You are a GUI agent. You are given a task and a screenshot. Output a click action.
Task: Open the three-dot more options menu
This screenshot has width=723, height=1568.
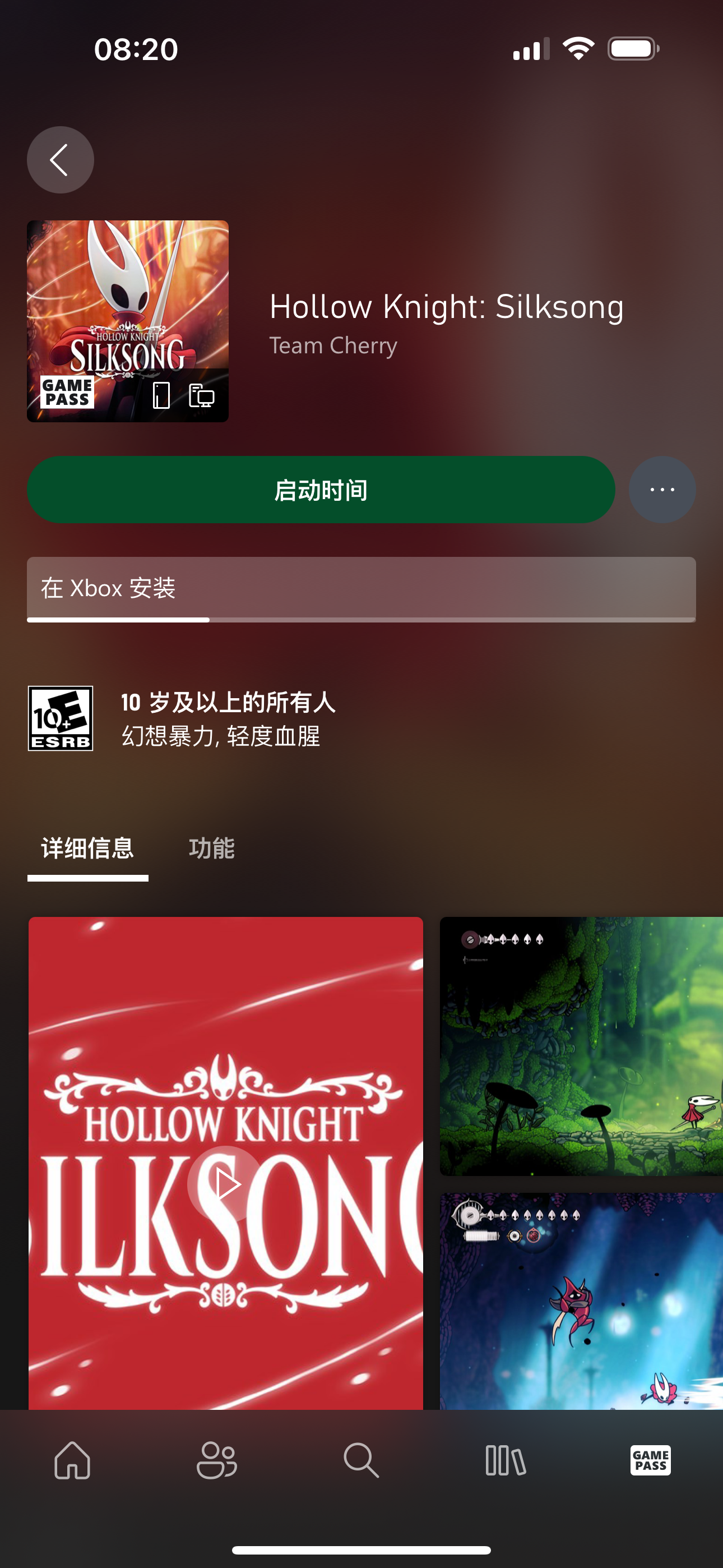pos(662,490)
